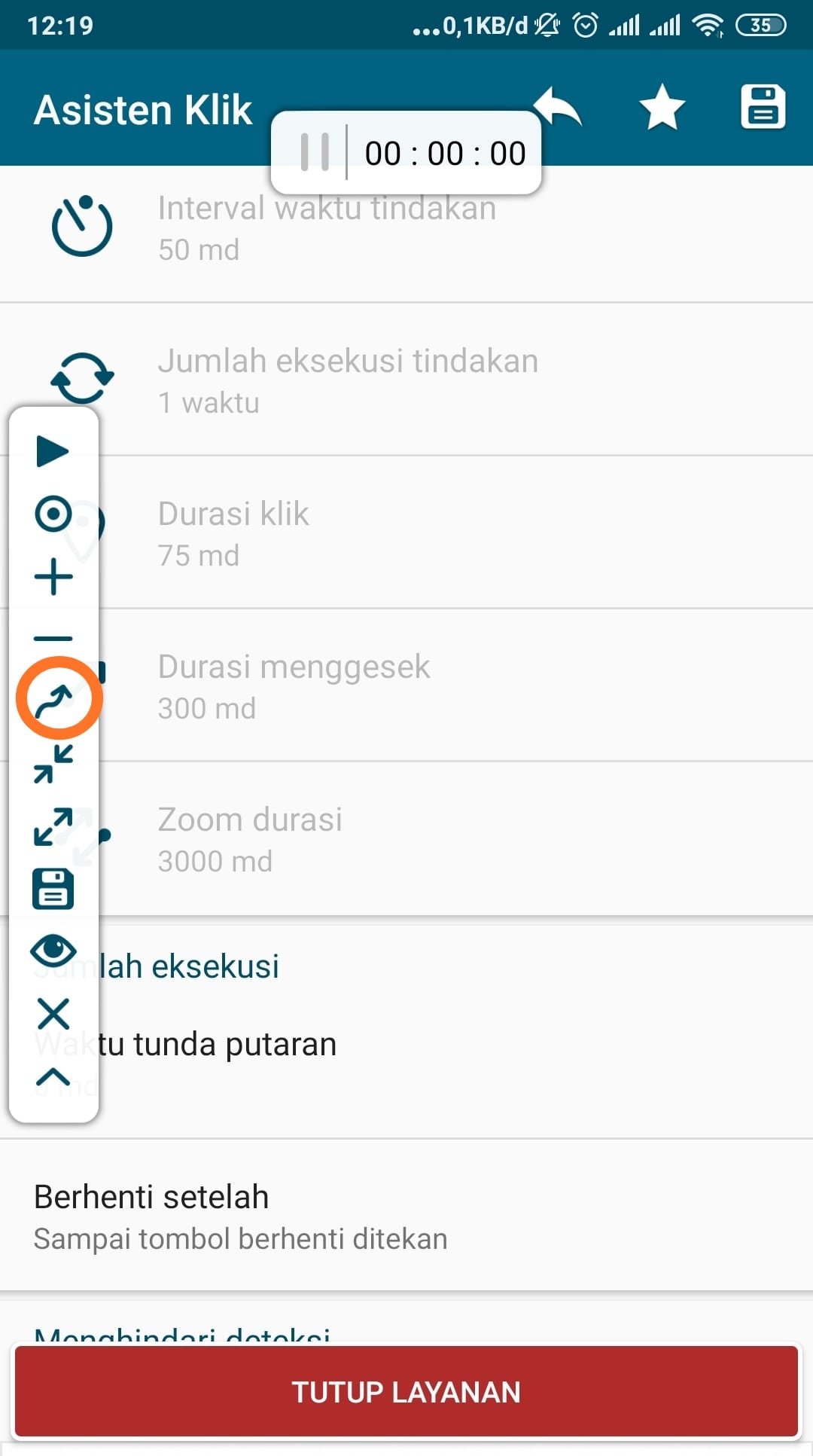Pause the floating timer
Screen dimensions: 813x1456
pyautogui.click(x=315, y=152)
